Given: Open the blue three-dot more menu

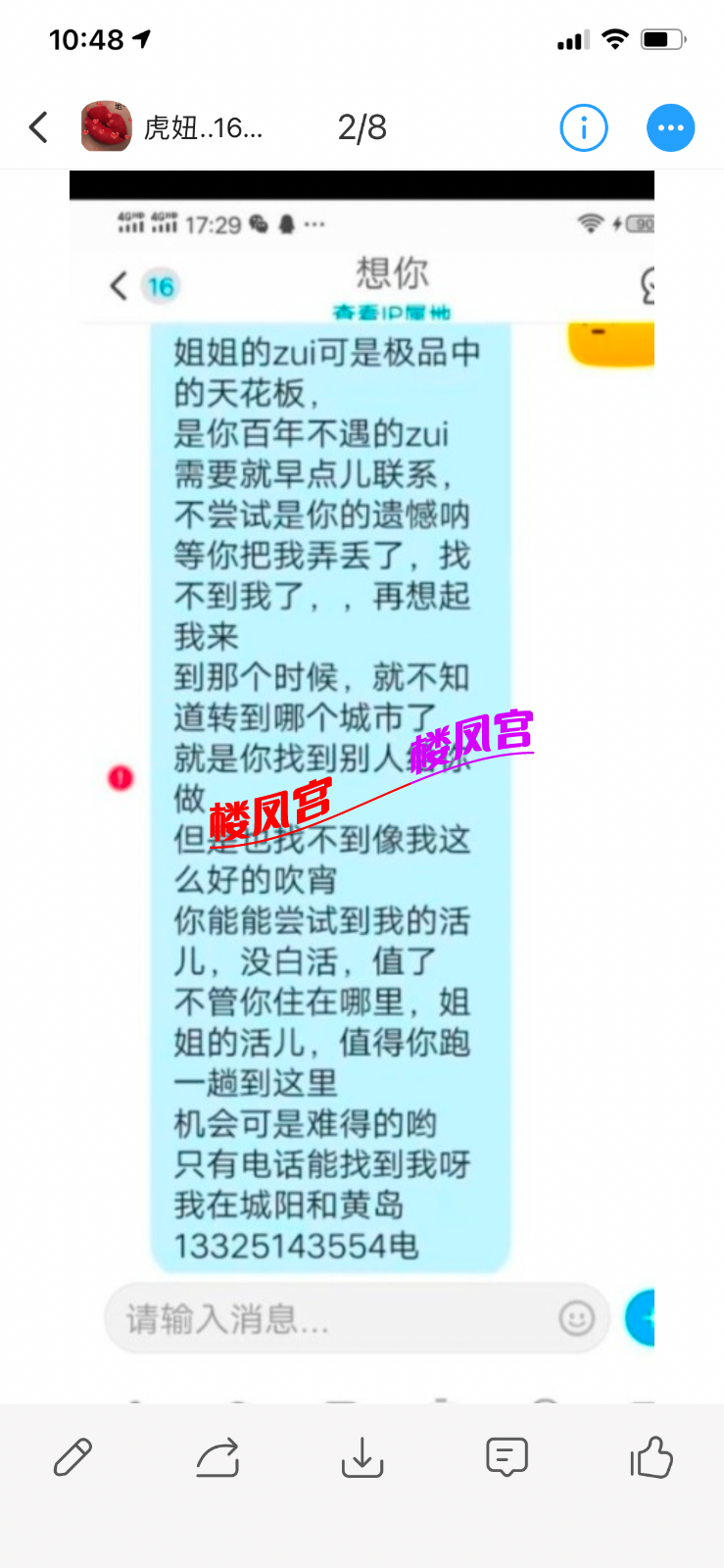Looking at the screenshot, I should (671, 127).
